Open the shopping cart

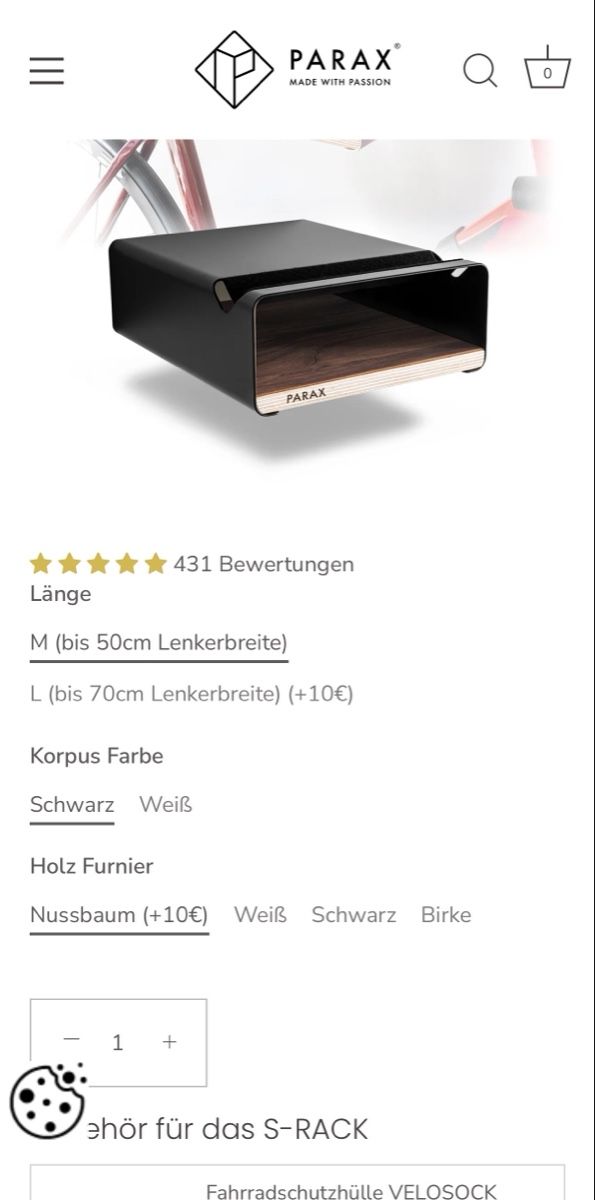pyautogui.click(x=547, y=68)
